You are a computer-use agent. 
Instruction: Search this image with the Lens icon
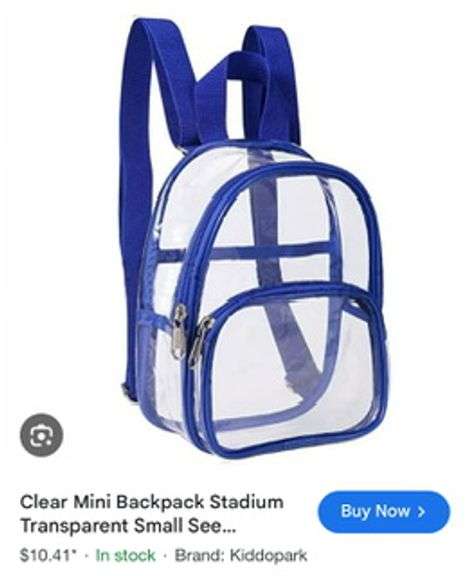(x=41, y=435)
